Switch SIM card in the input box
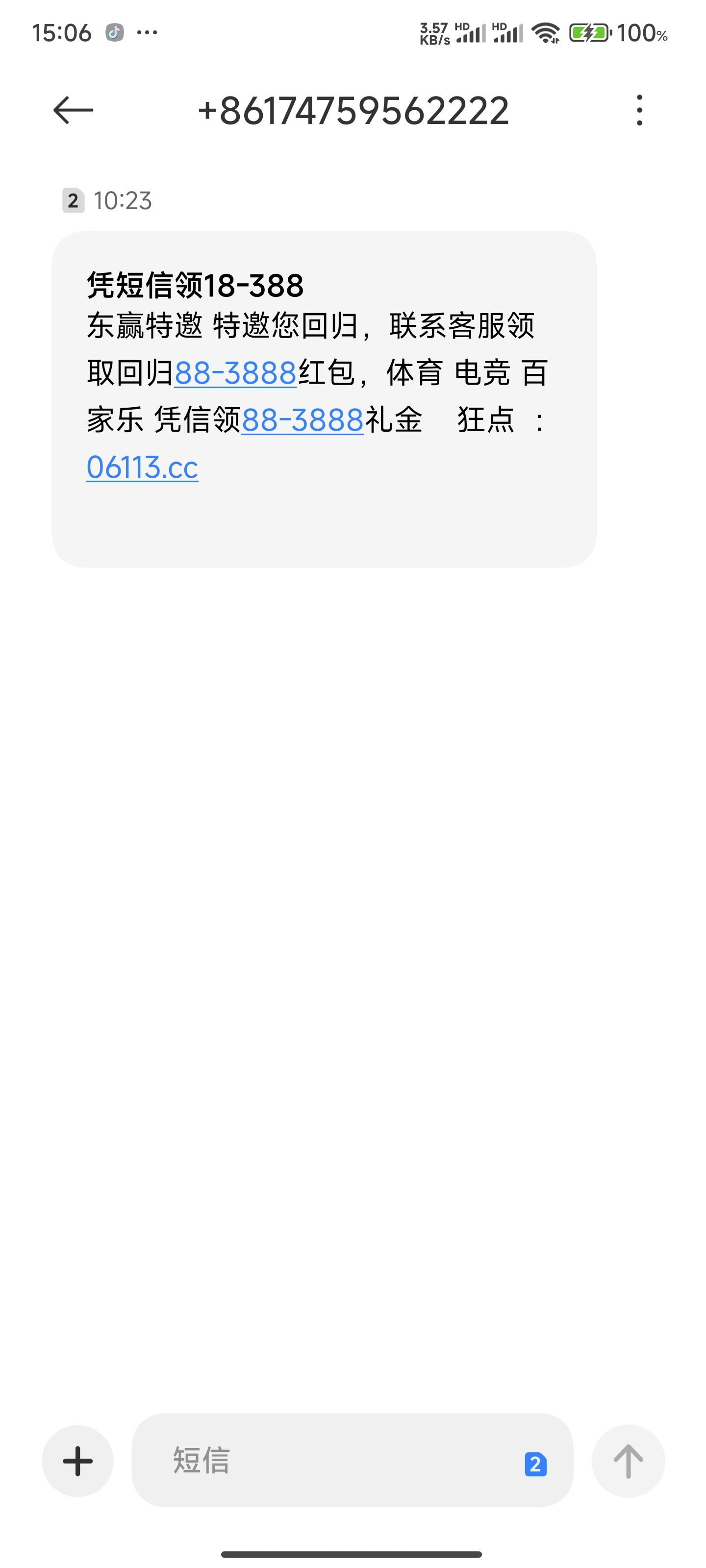 (535, 1464)
